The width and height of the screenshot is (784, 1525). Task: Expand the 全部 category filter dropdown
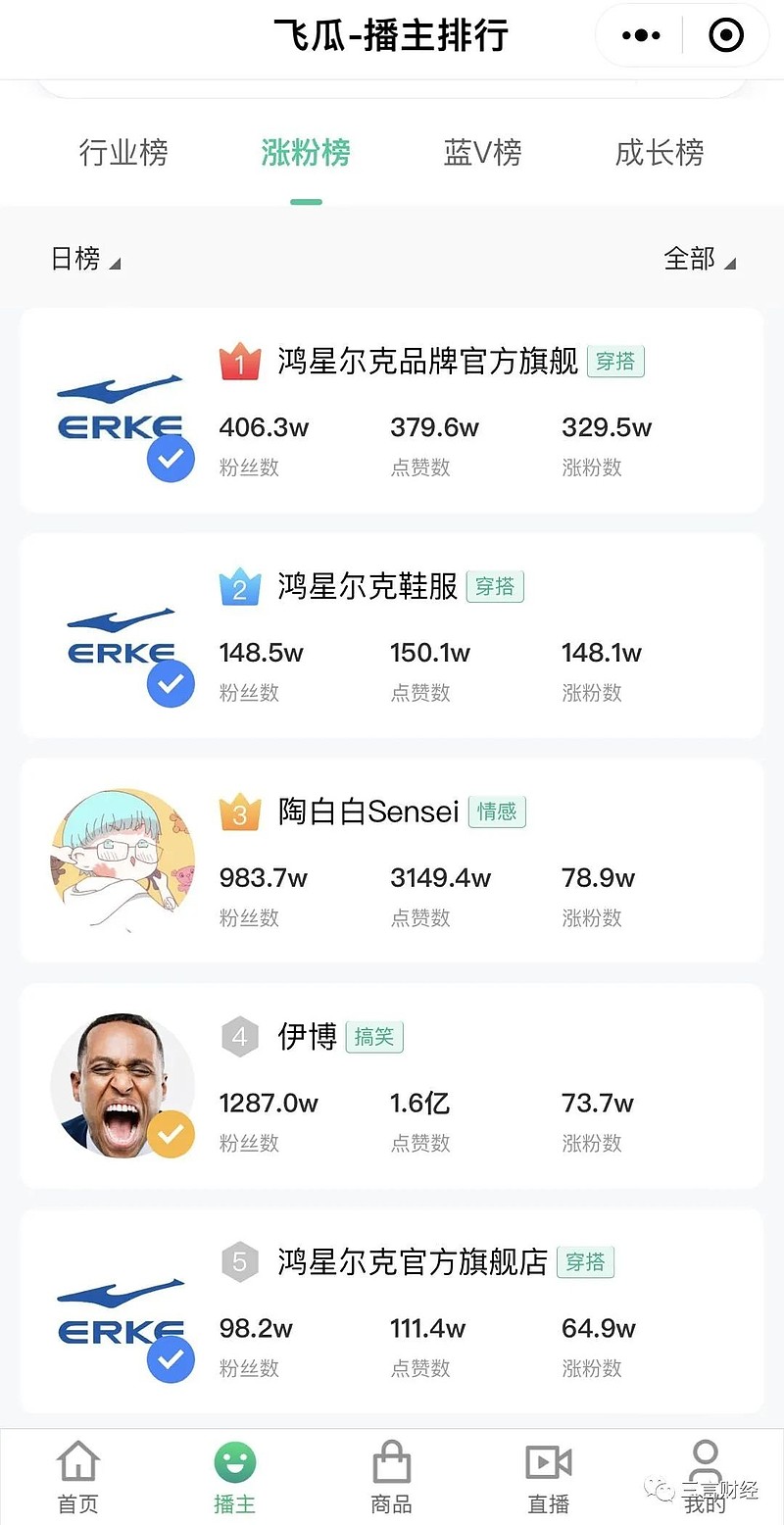[x=700, y=259]
